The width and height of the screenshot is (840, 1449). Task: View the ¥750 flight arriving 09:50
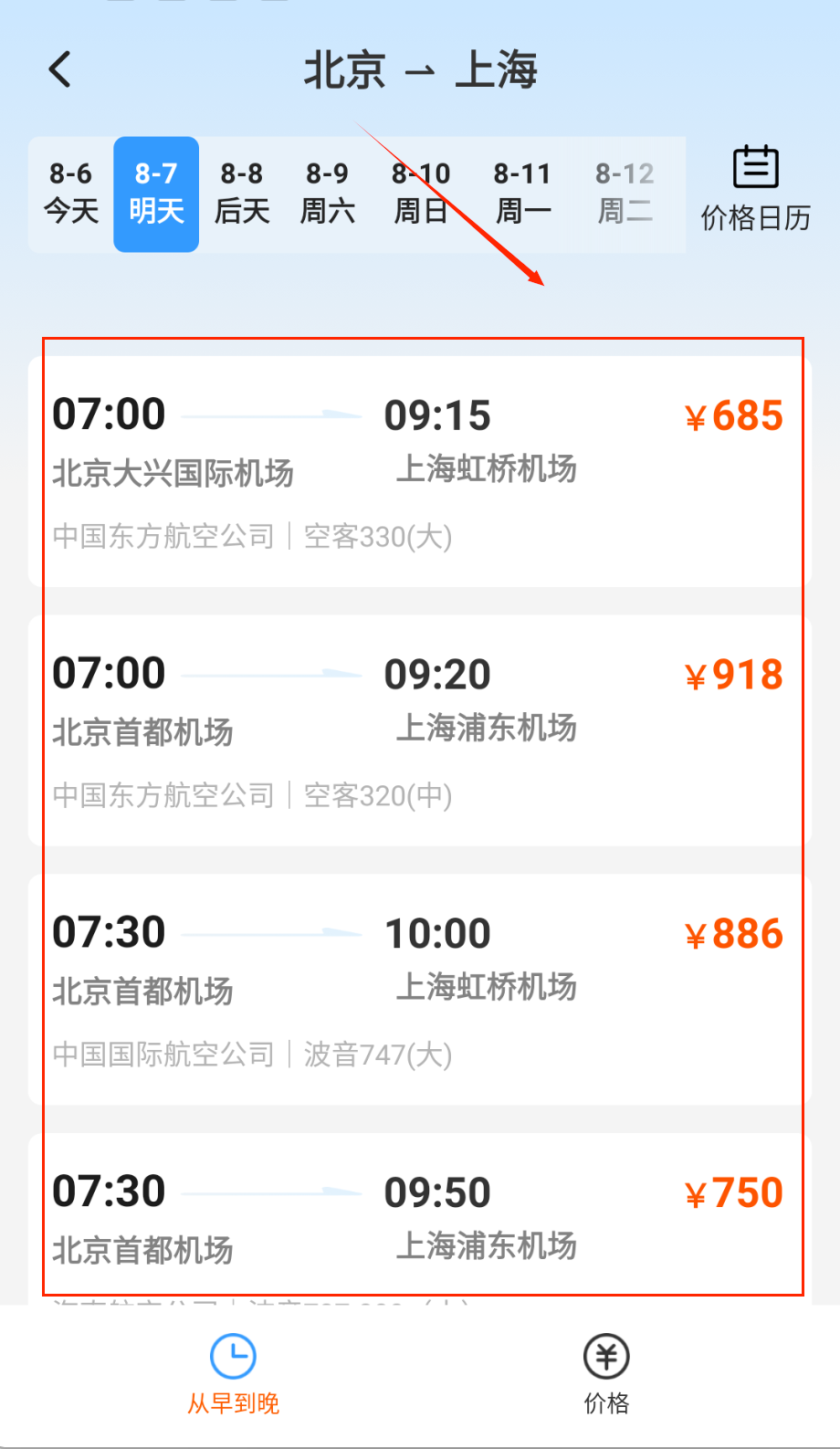[x=418, y=1218]
